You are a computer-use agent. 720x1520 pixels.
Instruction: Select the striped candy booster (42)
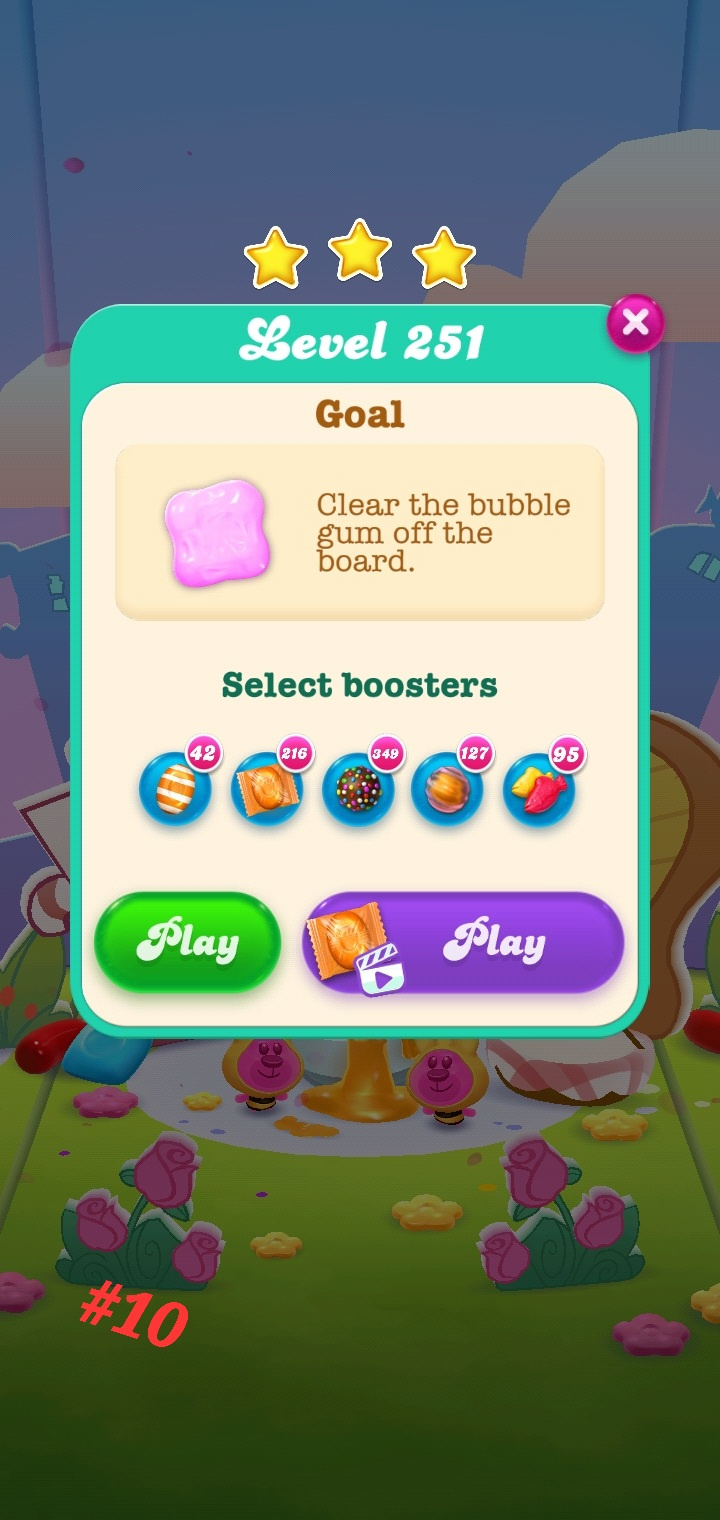pyautogui.click(x=175, y=789)
